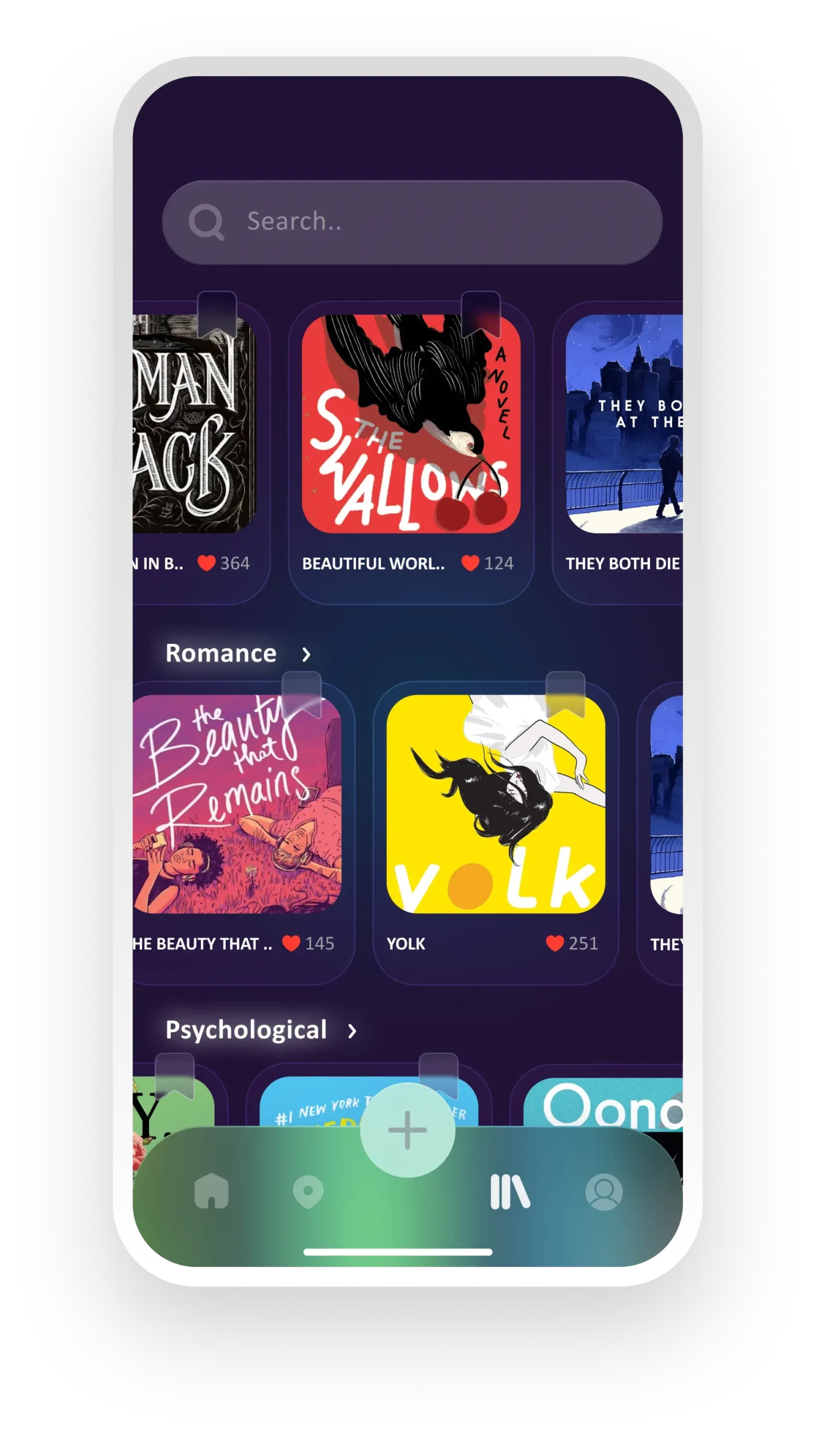Select the Library tab
Viewport: 816px width, 1456px height.
click(x=510, y=1191)
